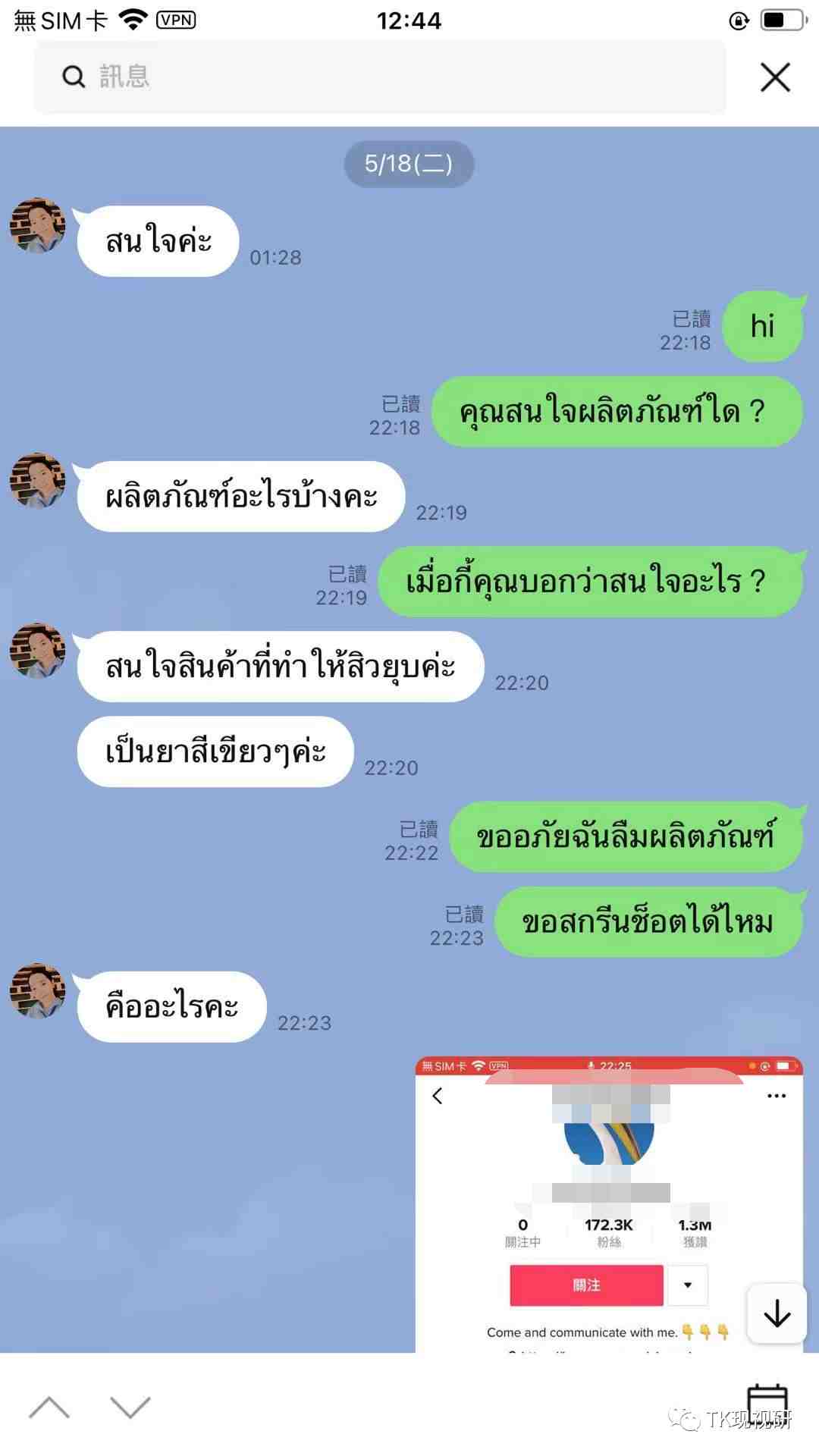
Task: Go to next search result
Action: (130, 1408)
